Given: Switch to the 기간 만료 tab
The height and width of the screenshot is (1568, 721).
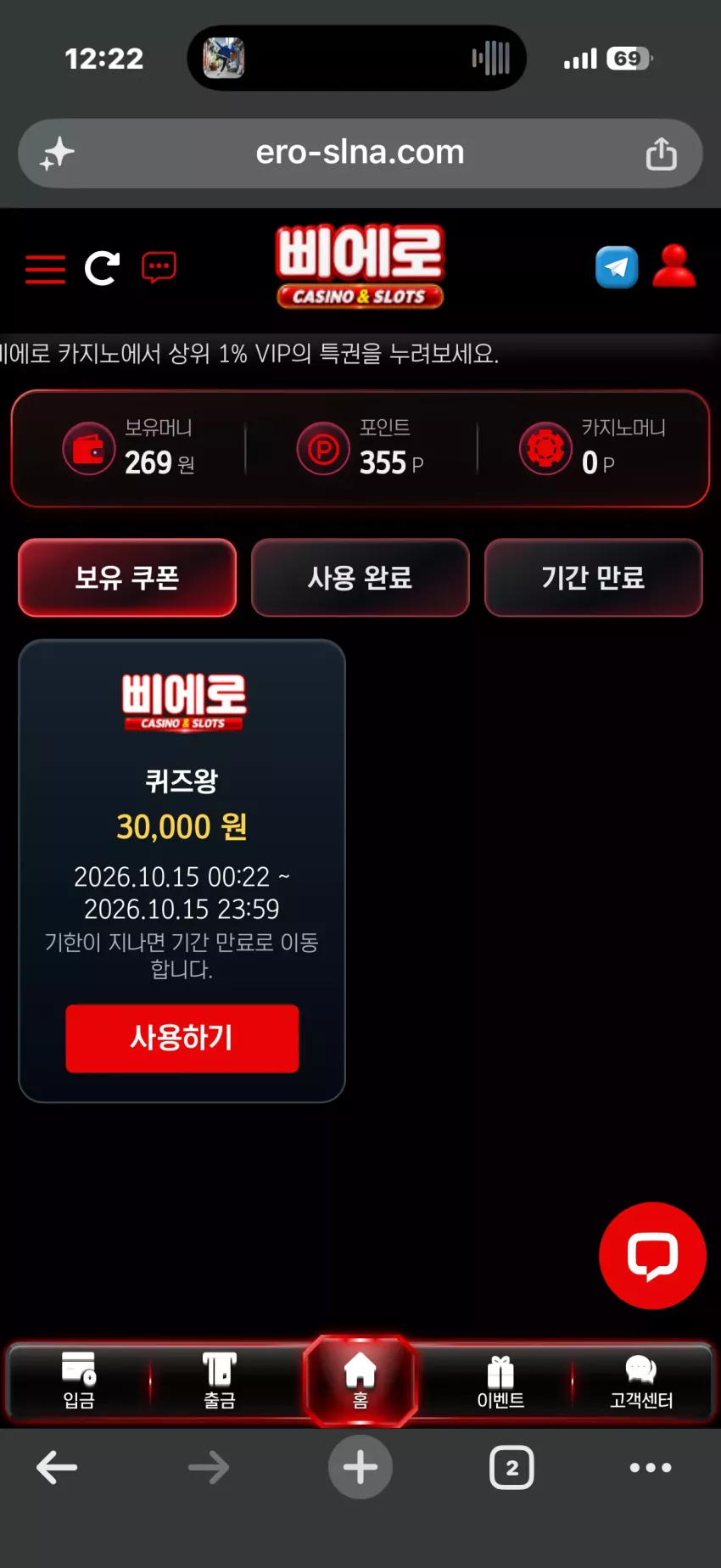Looking at the screenshot, I should pyautogui.click(x=593, y=578).
